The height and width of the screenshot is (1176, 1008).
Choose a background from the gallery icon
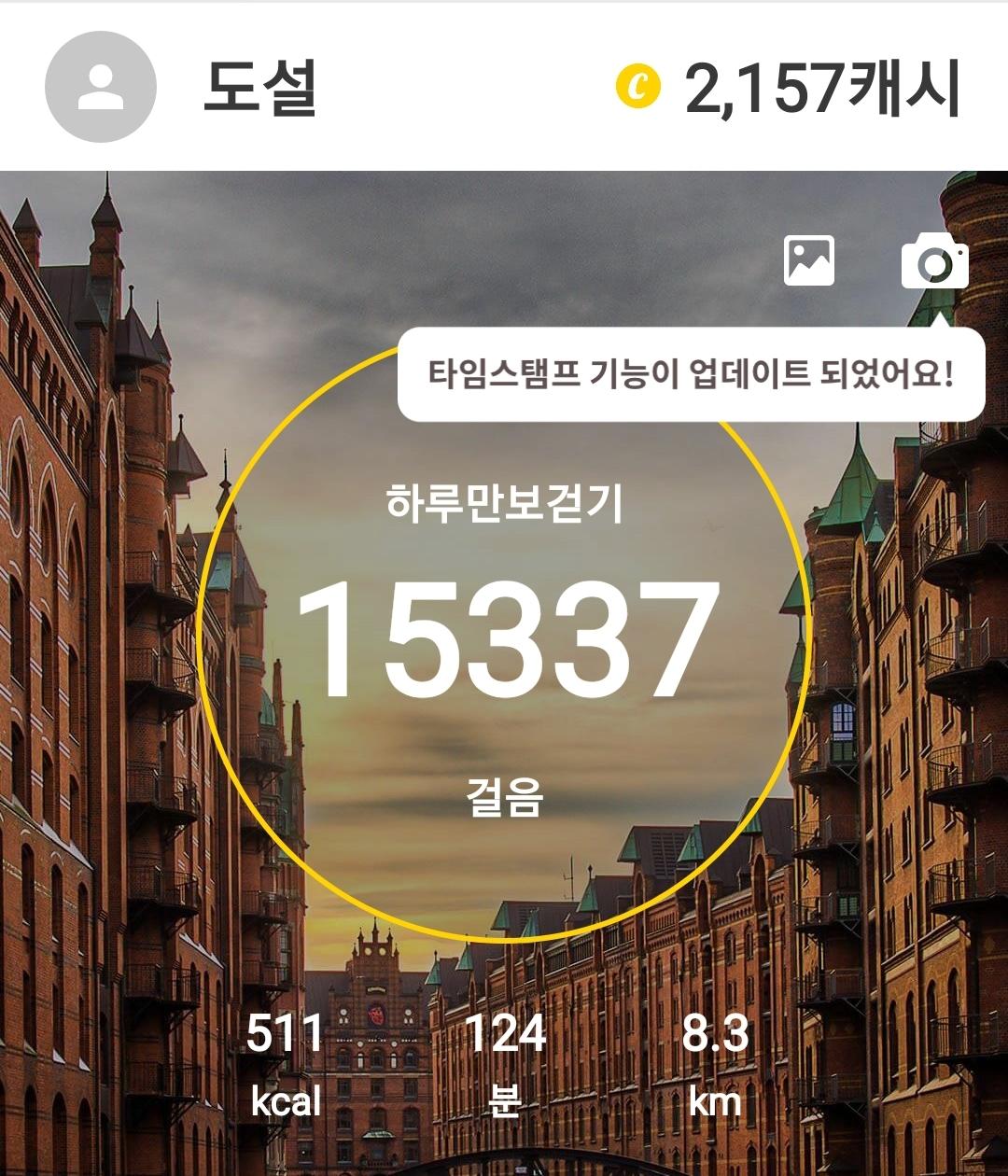pos(809,260)
